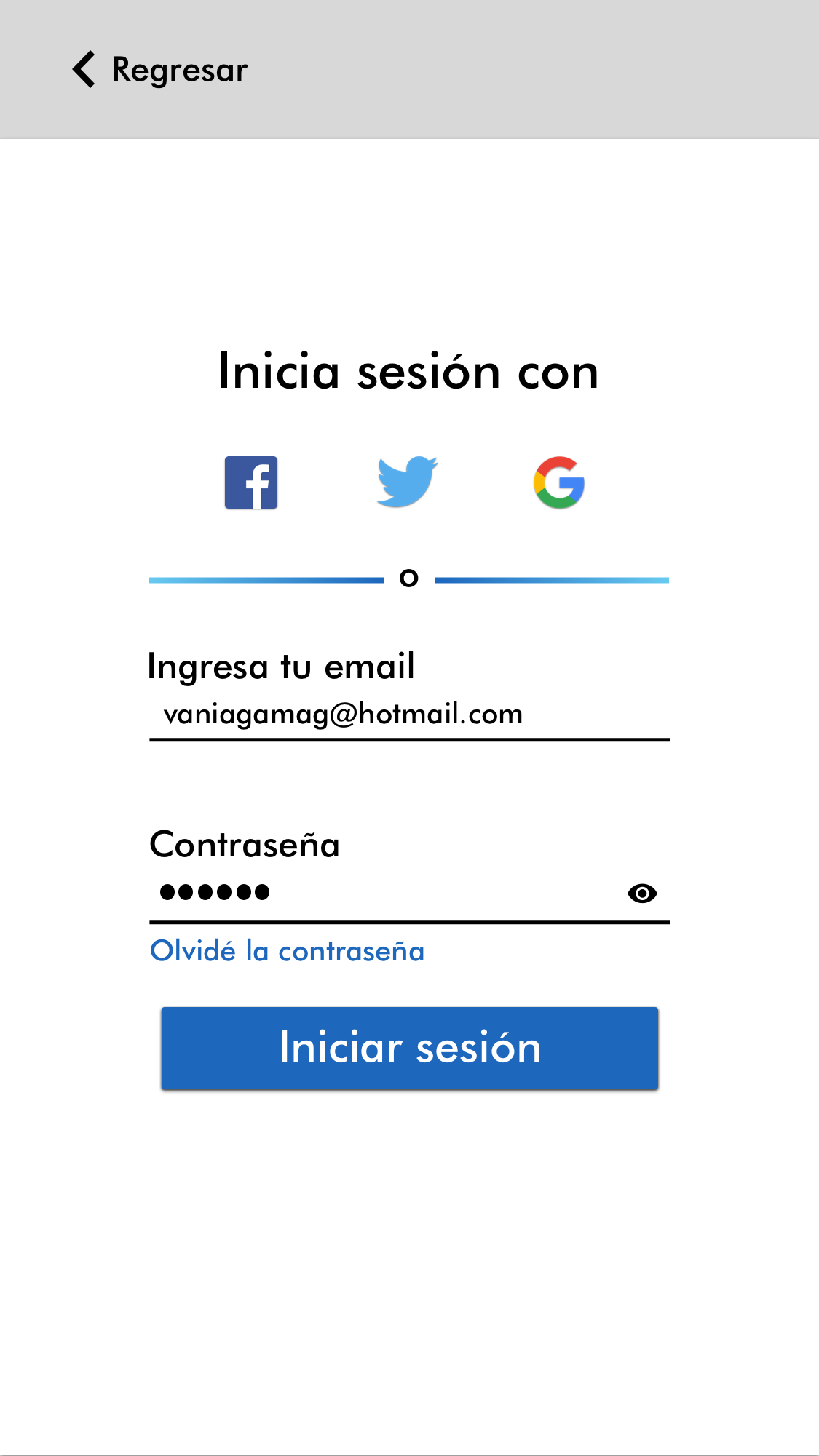This screenshot has height=1456, width=819.
Task: Edit the email address field
Action: click(x=408, y=715)
